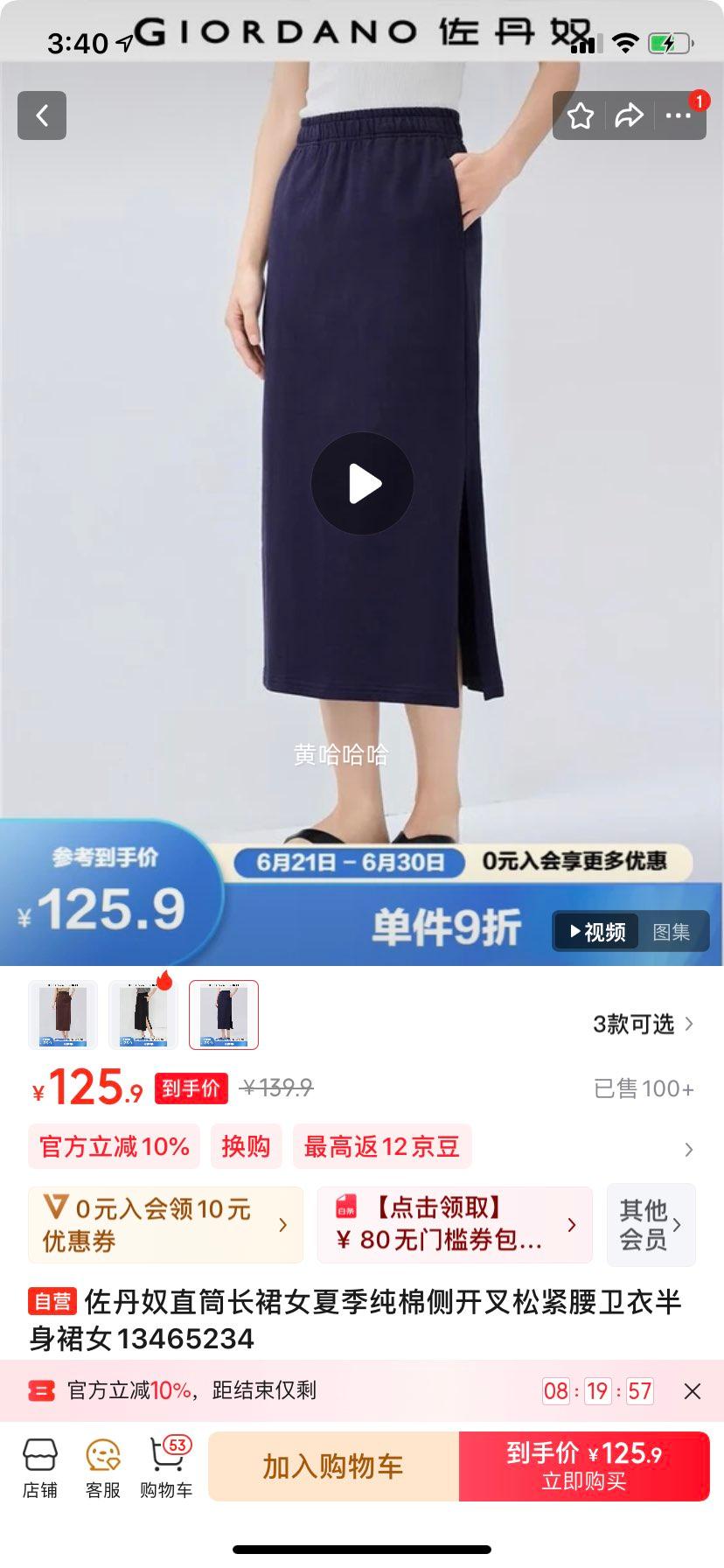The width and height of the screenshot is (724, 1568).
Task: Open the three-dot overflow menu
Action: tap(679, 115)
